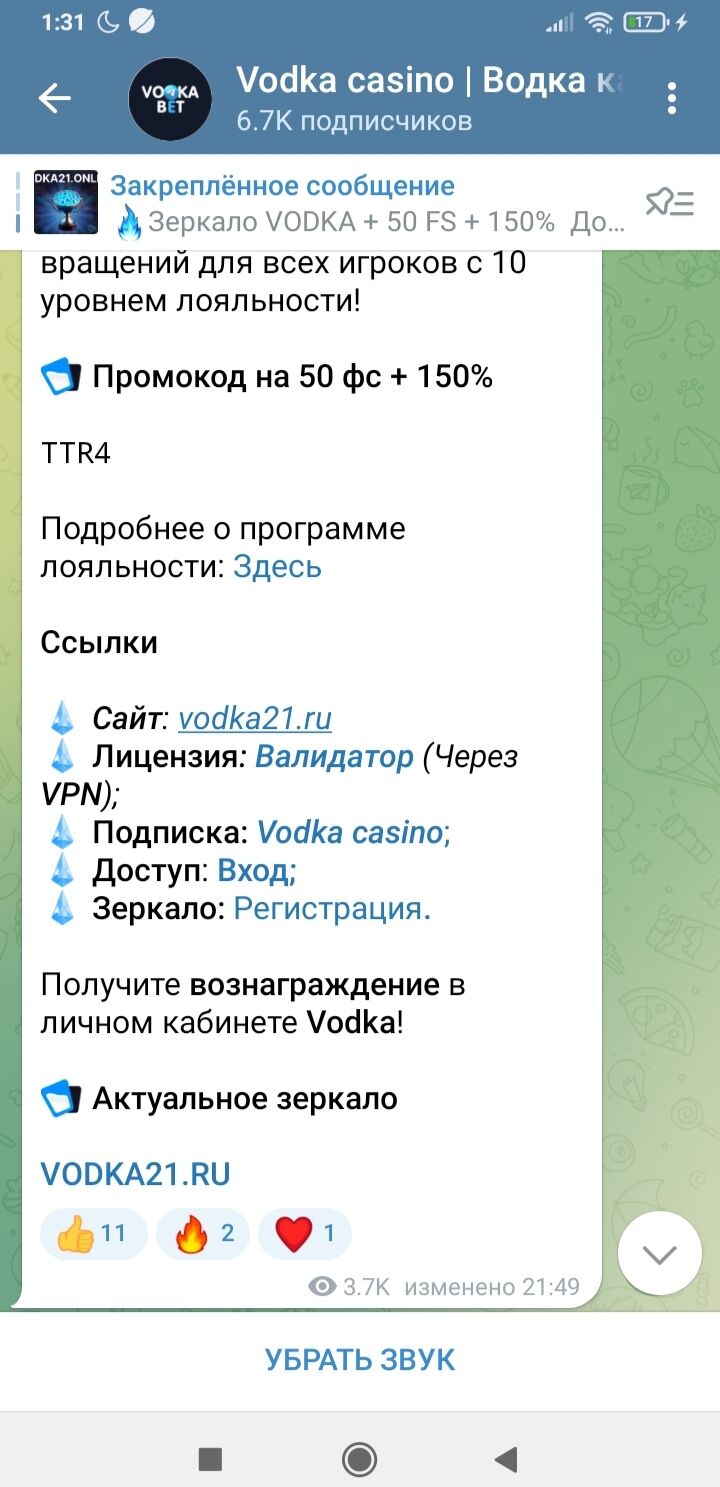Screen dimensions: 720x1487
Task: Open the pinned message banner
Action: pos(330,203)
